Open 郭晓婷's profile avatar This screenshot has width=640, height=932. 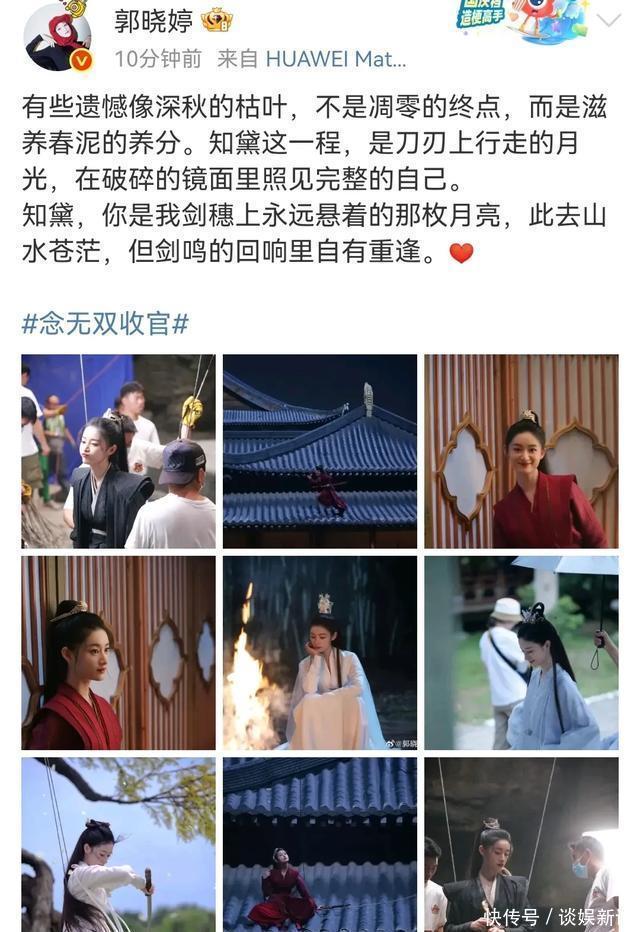pos(57,37)
